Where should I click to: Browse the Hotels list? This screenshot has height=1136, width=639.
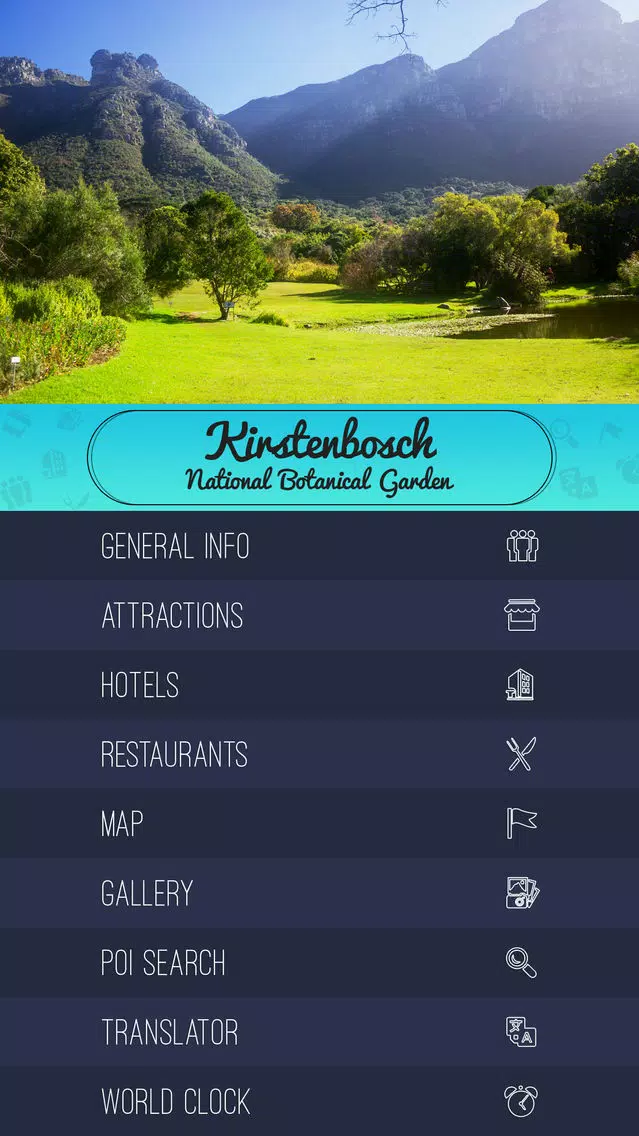tap(319, 685)
